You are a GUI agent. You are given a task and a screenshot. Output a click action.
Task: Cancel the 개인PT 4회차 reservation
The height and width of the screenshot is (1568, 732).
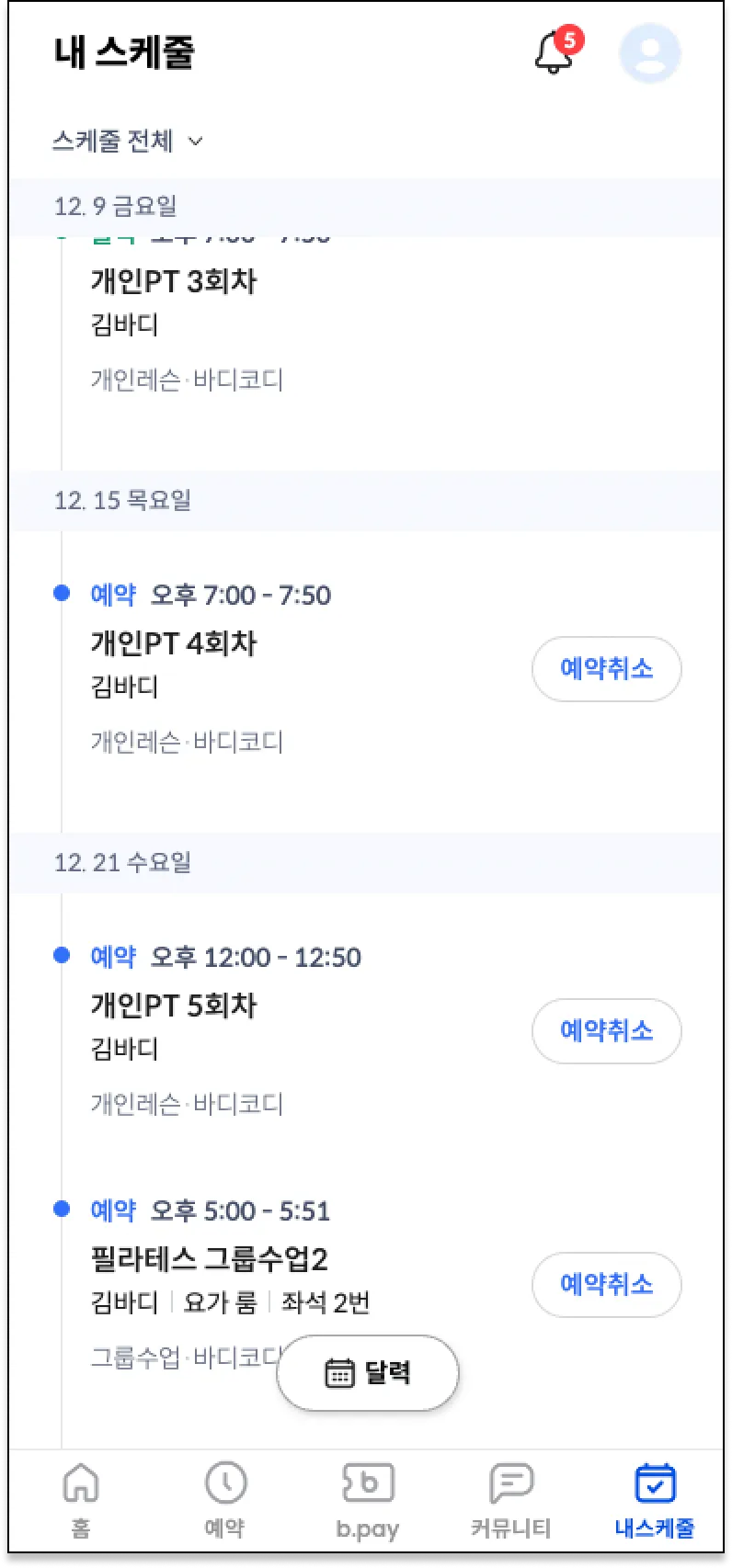coord(606,669)
